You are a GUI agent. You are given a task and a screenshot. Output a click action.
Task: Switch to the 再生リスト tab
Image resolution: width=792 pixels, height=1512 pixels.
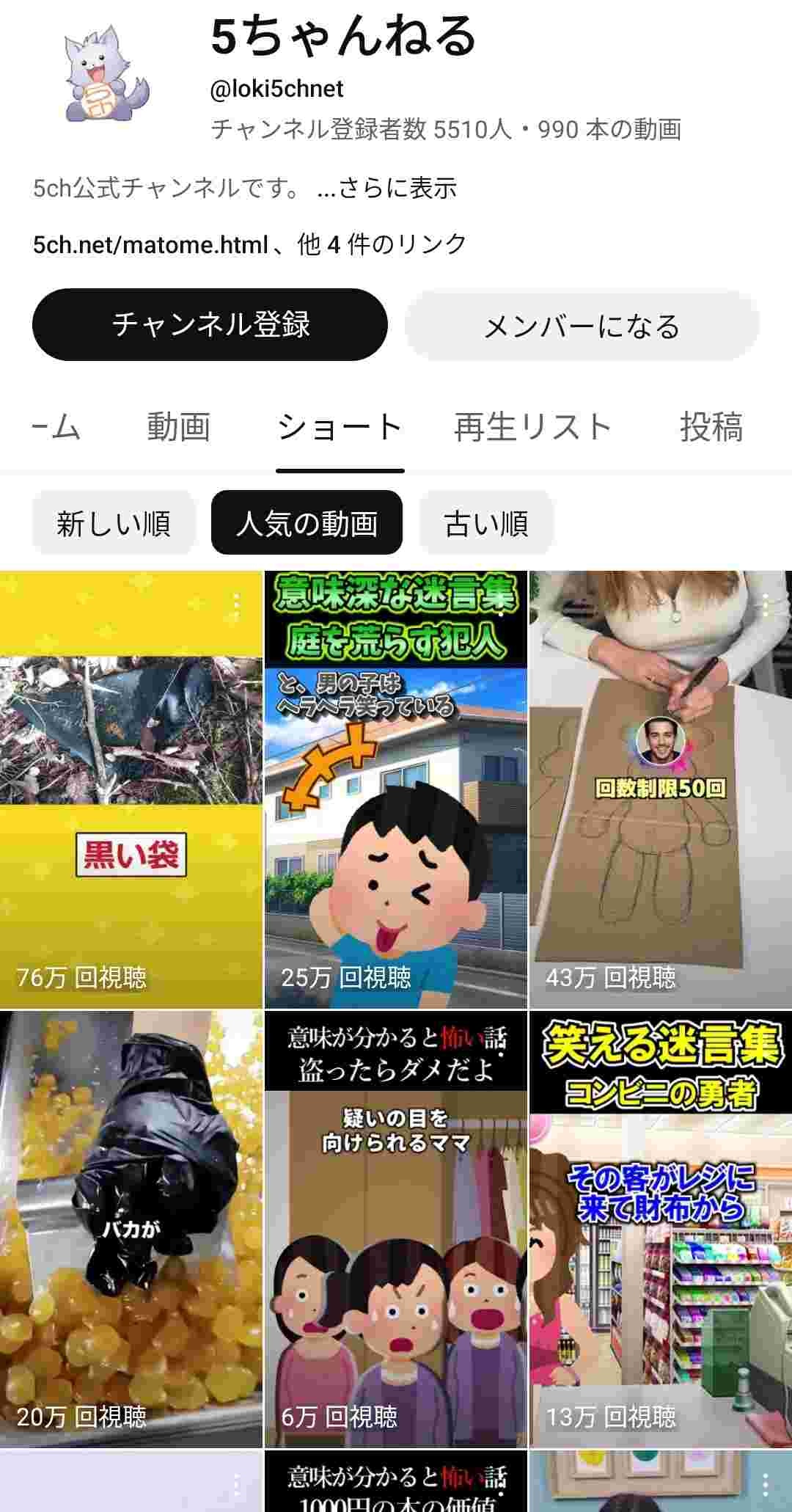point(532,427)
